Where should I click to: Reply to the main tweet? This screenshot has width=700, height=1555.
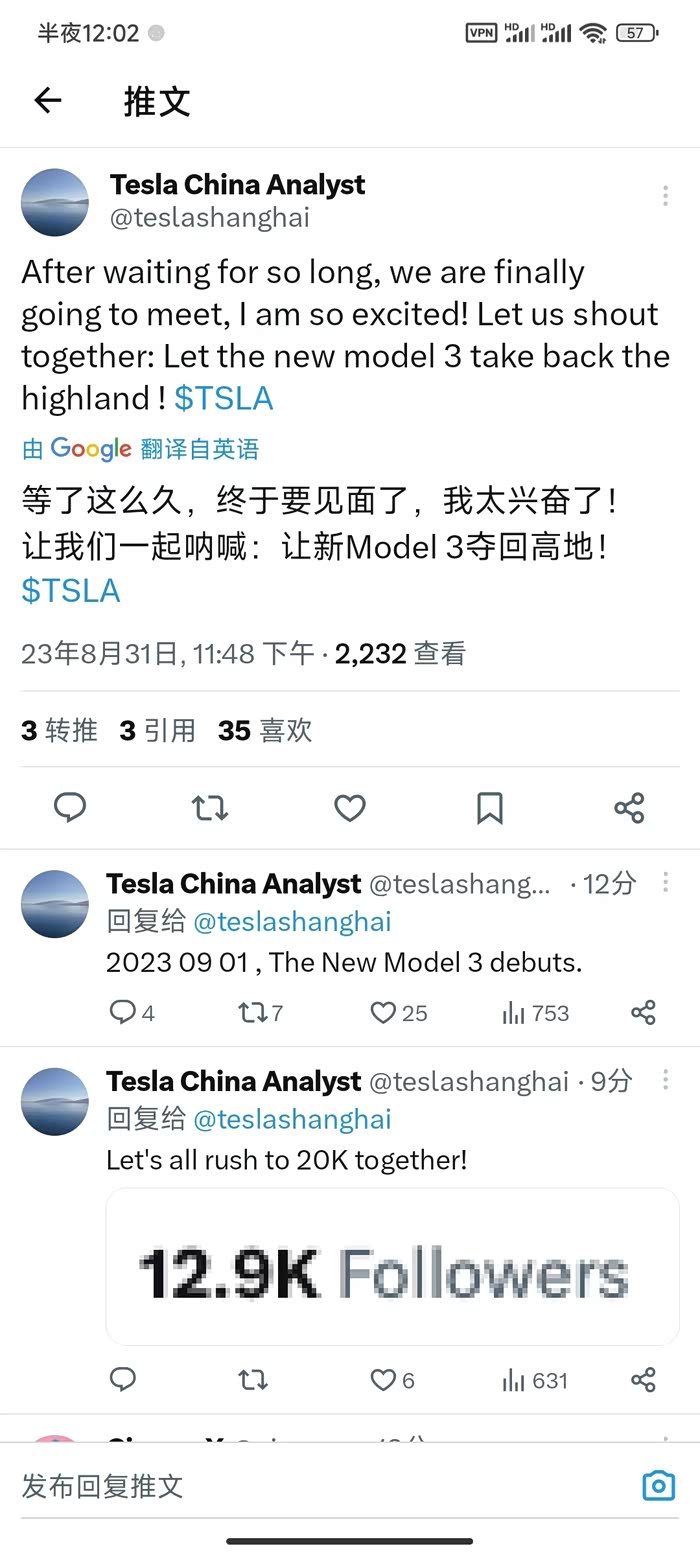(69, 808)
